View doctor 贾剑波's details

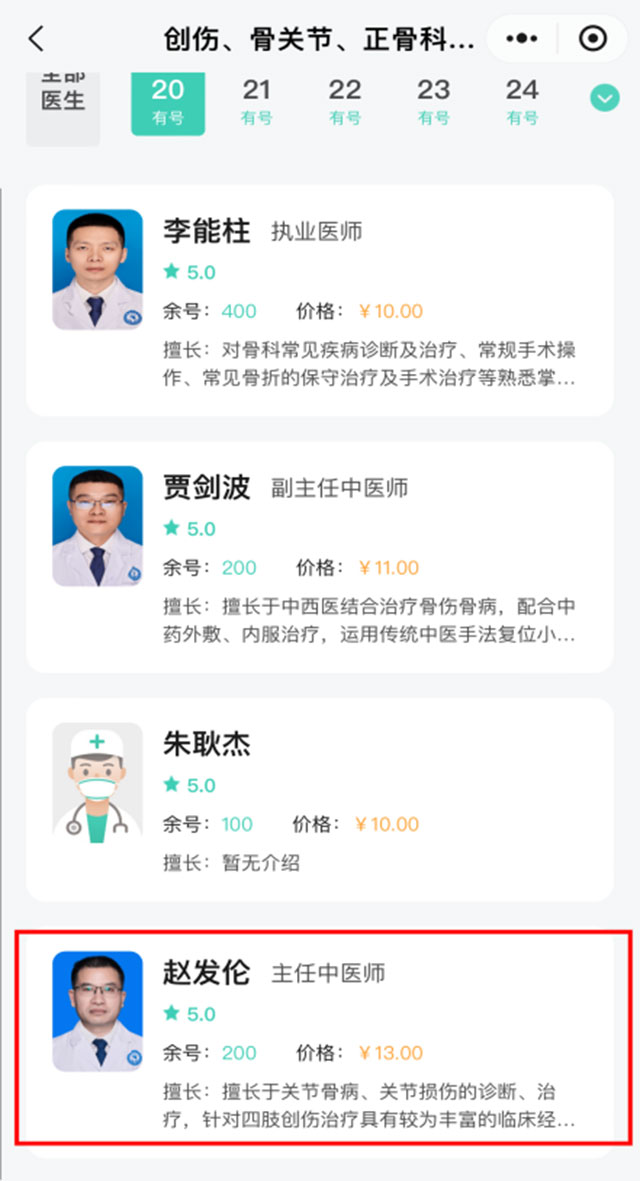[x=320, y=556]
